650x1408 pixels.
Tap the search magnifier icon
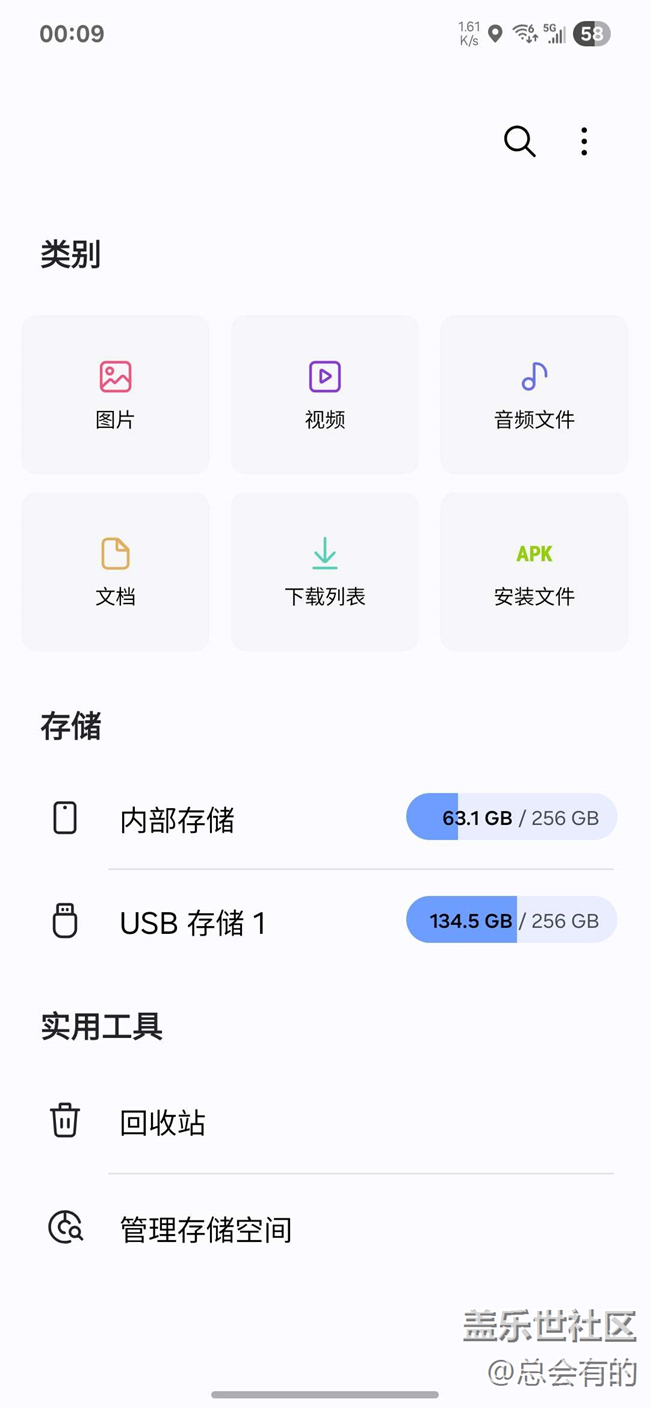pos(519,142)
